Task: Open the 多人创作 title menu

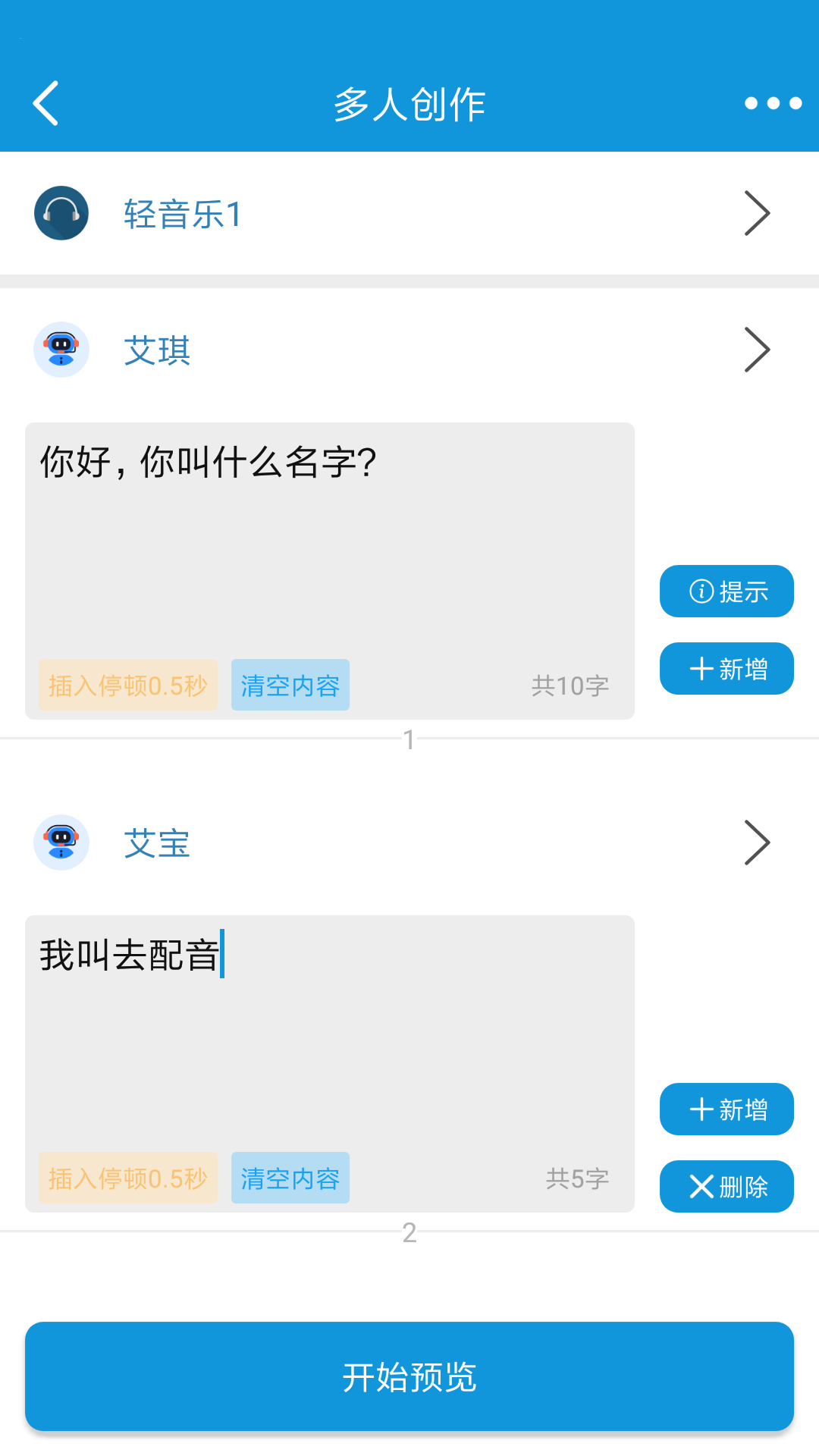Action: 409,104
